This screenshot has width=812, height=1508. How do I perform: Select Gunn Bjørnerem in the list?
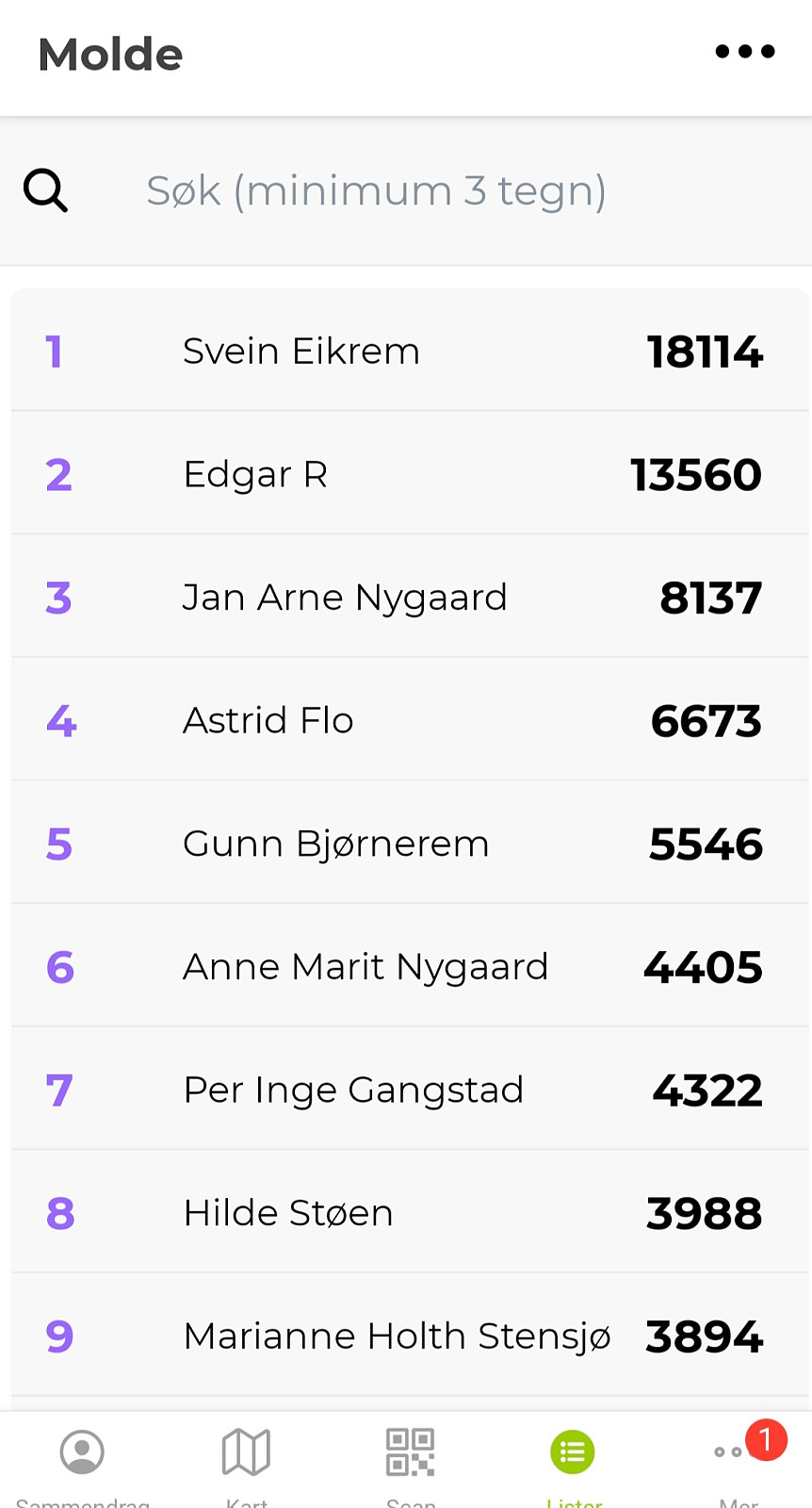pos(410,843)
